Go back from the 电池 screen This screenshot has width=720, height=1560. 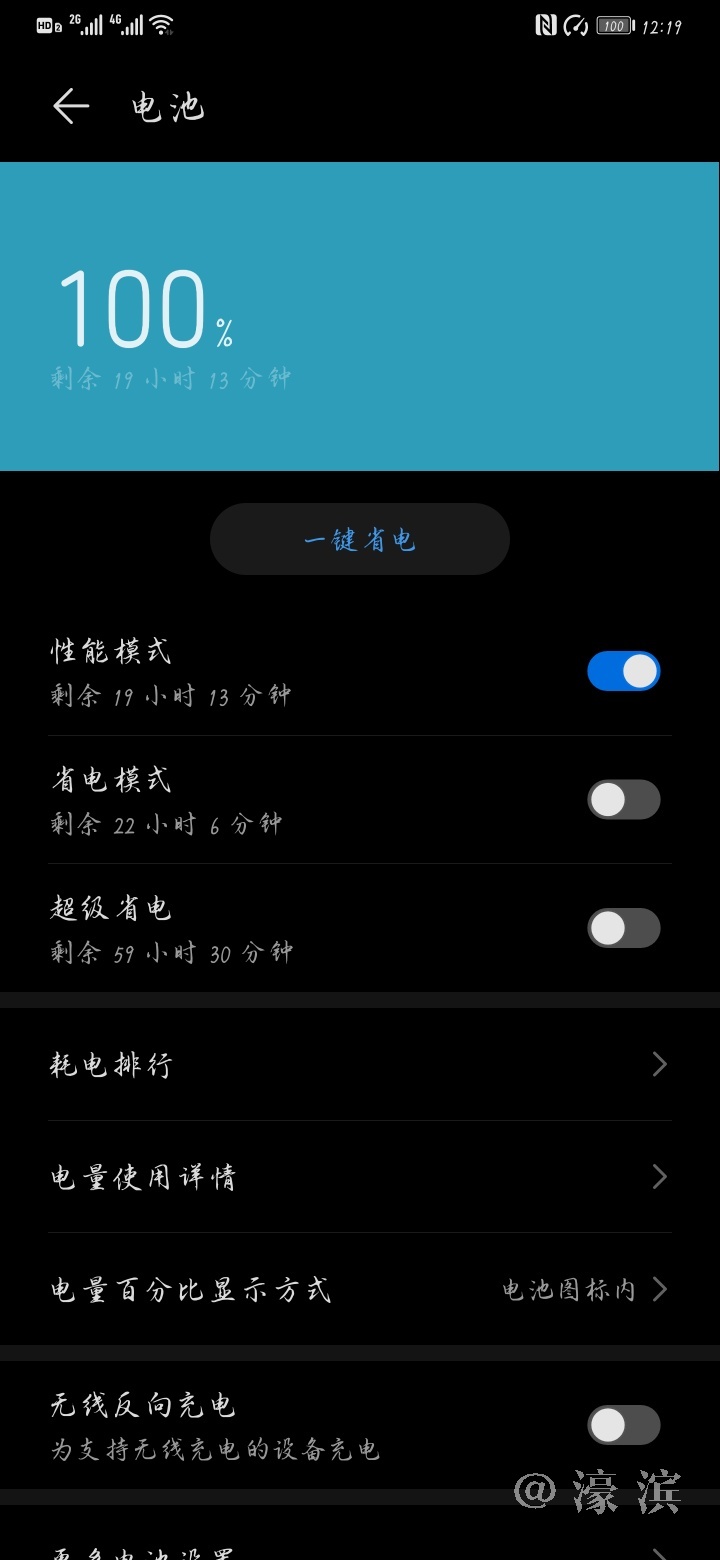pos(71,106)
